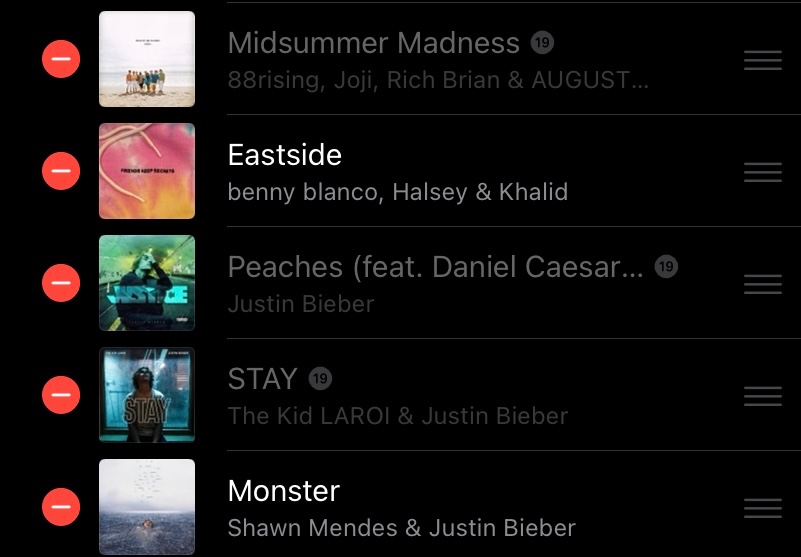The image size is (801, 557).
Task: Select the STAY song row
Action: click(x=438, y=396)
